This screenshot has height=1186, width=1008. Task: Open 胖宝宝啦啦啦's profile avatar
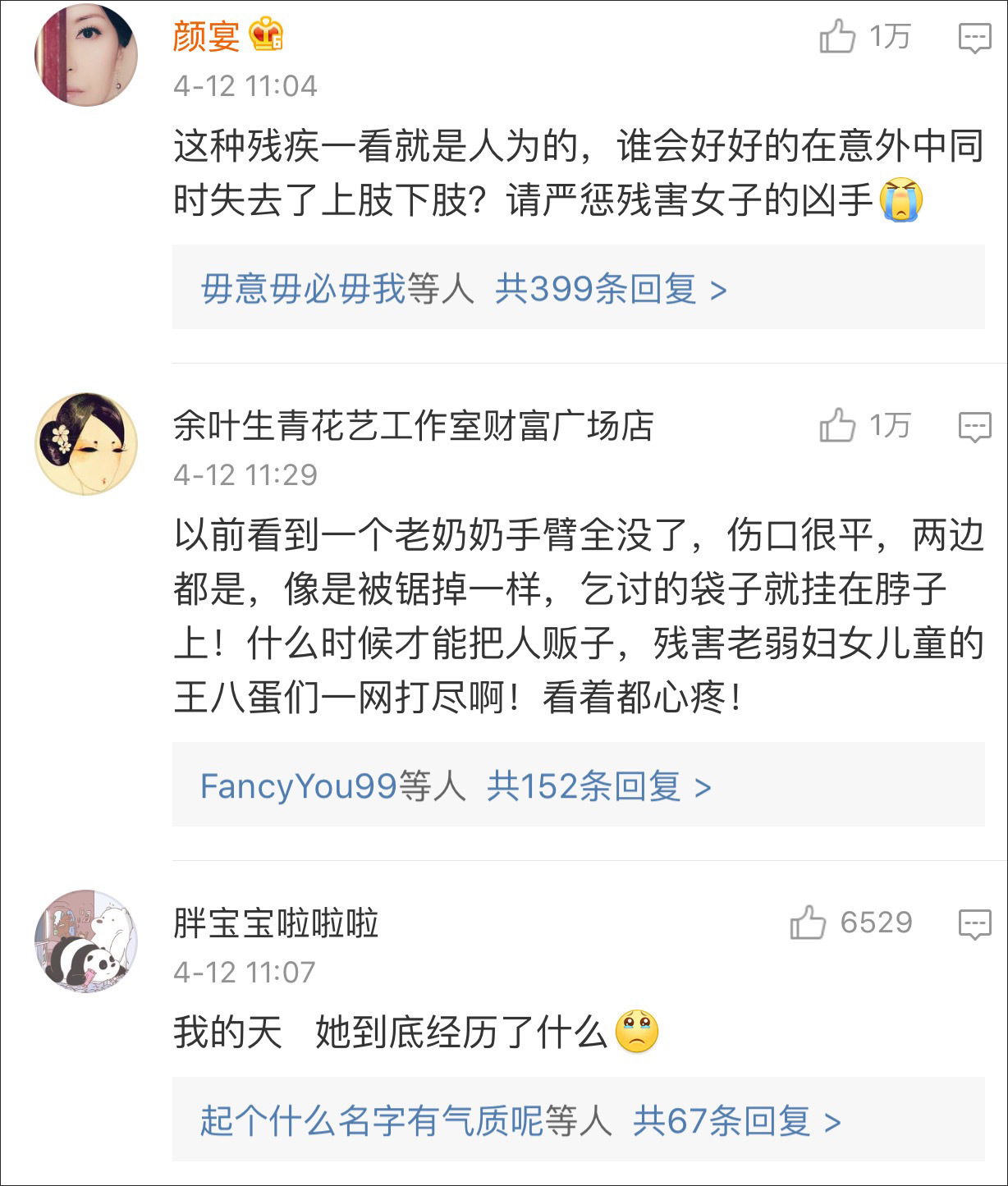pos(86,941)
